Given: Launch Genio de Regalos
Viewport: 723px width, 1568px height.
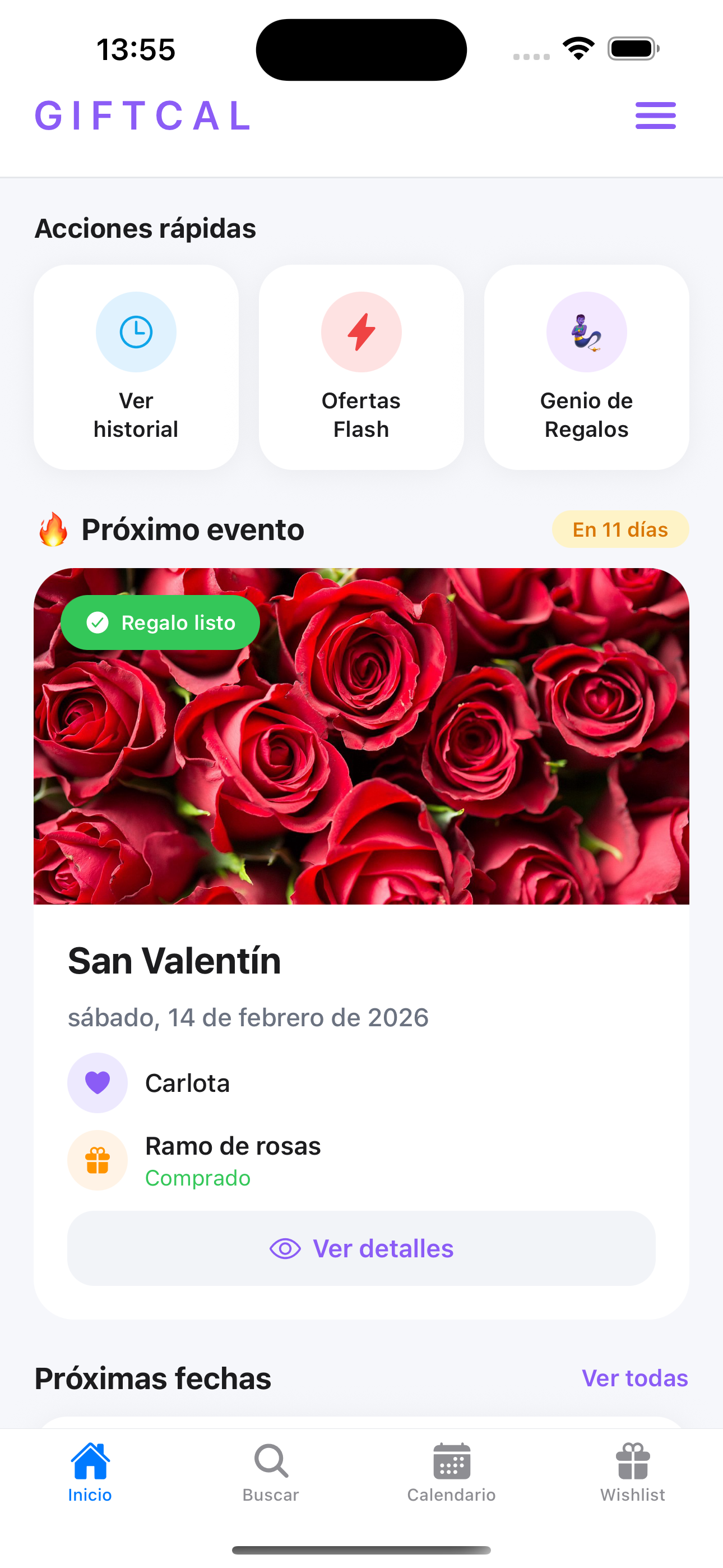Looking at the screenshot, I should click(586, 367).
